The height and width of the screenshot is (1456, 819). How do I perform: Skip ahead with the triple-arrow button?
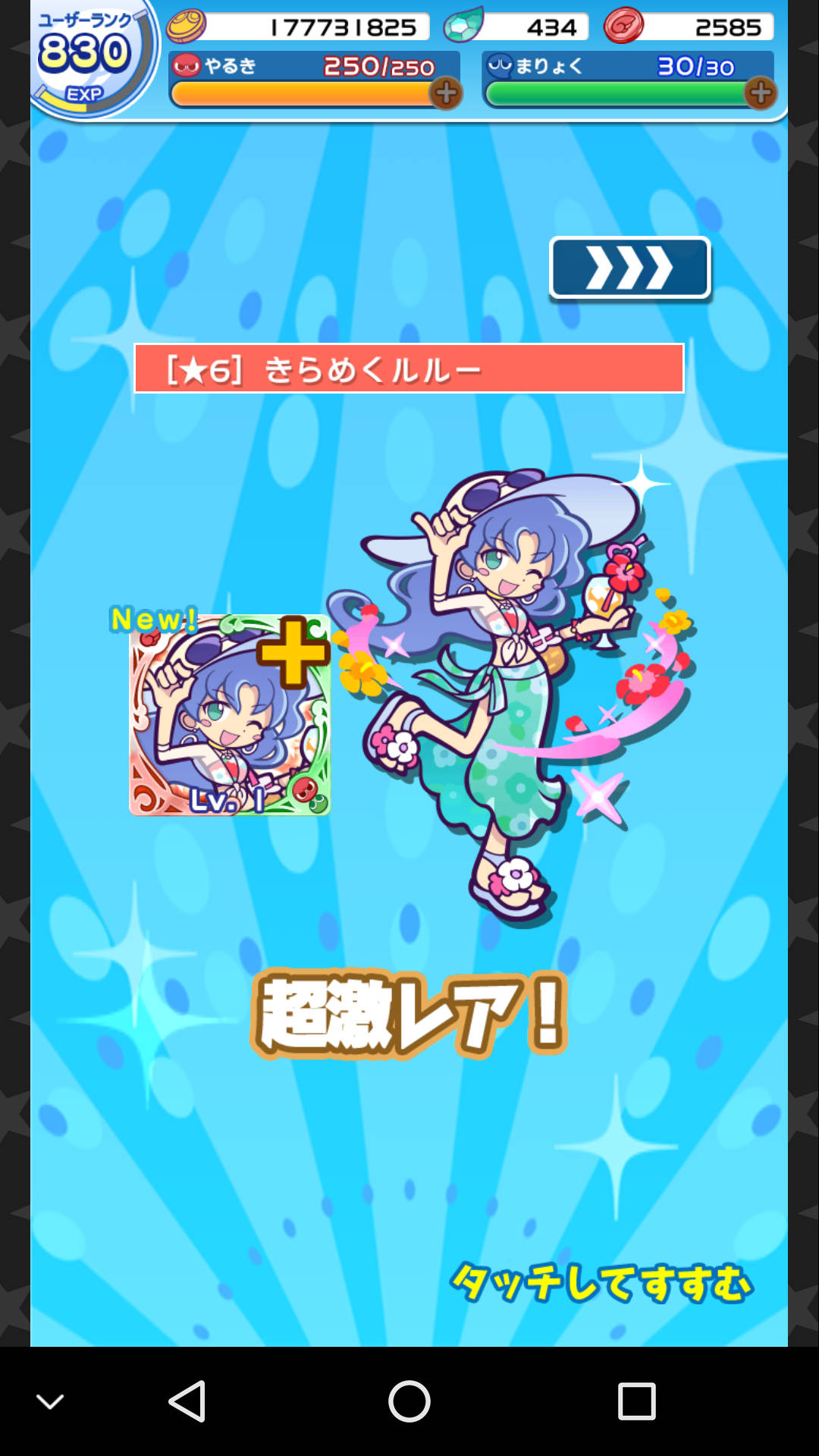coord(629,268)
